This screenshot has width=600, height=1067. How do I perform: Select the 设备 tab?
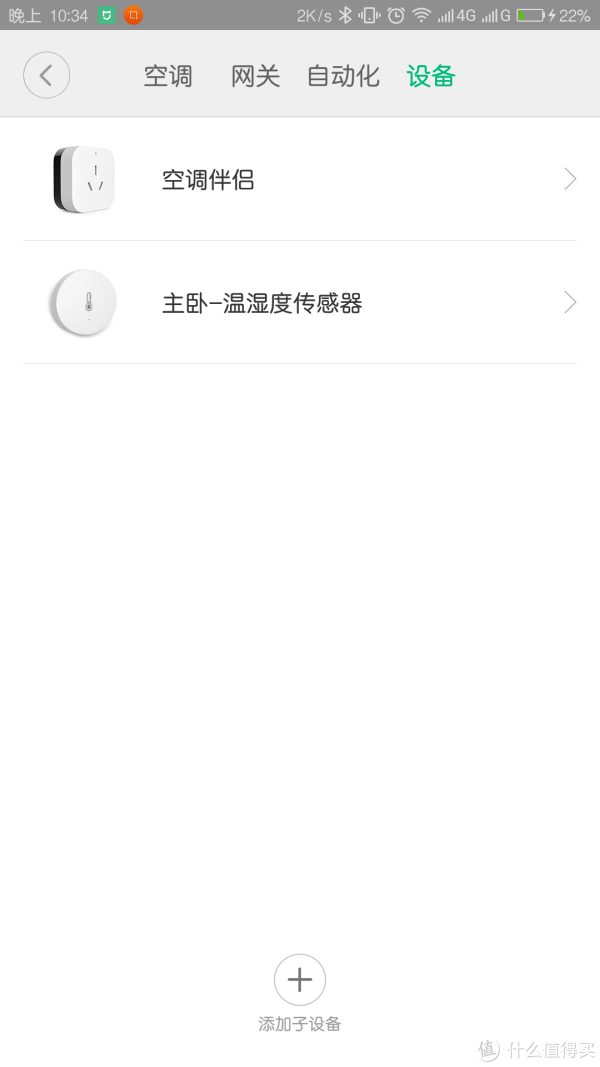(x=431, y=76)
